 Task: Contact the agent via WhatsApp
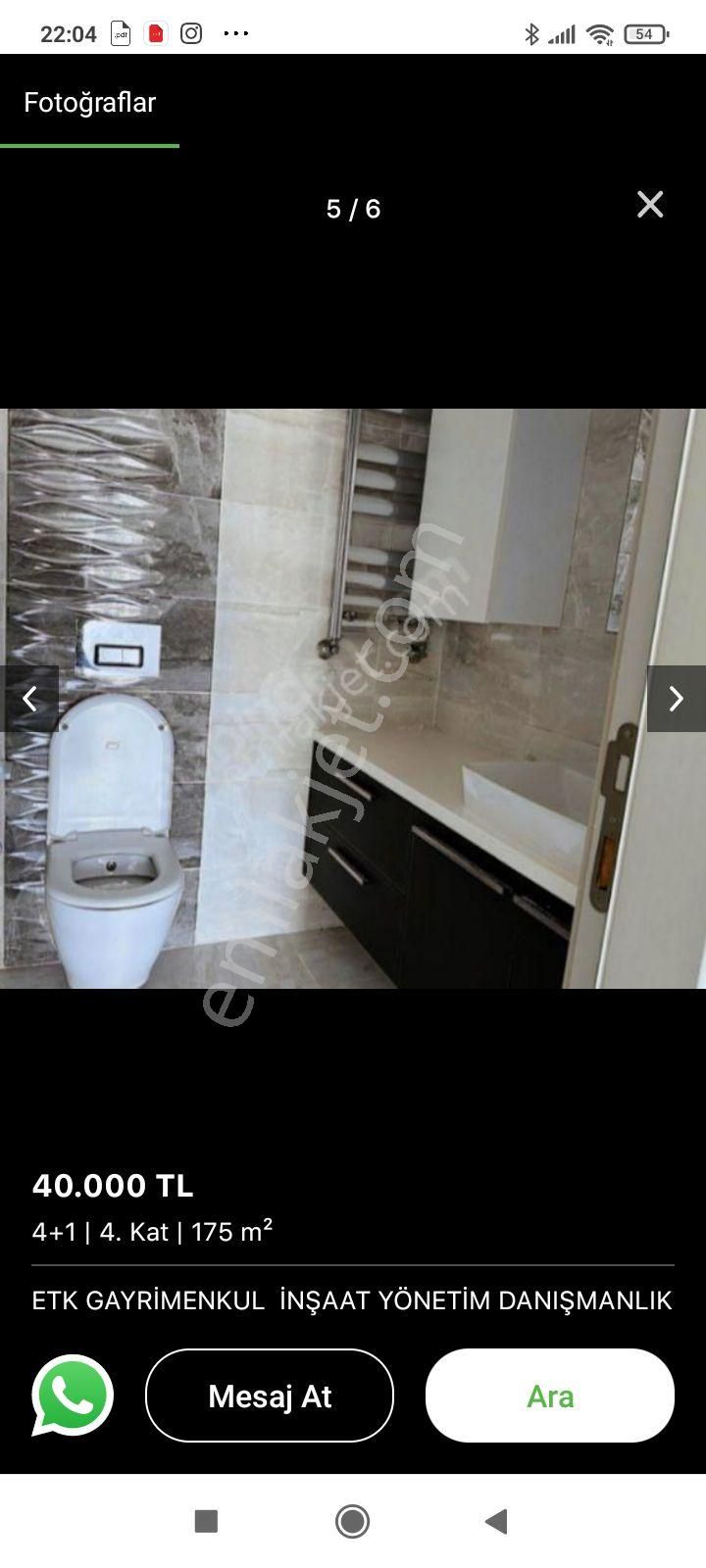(x=73, y=1396)
